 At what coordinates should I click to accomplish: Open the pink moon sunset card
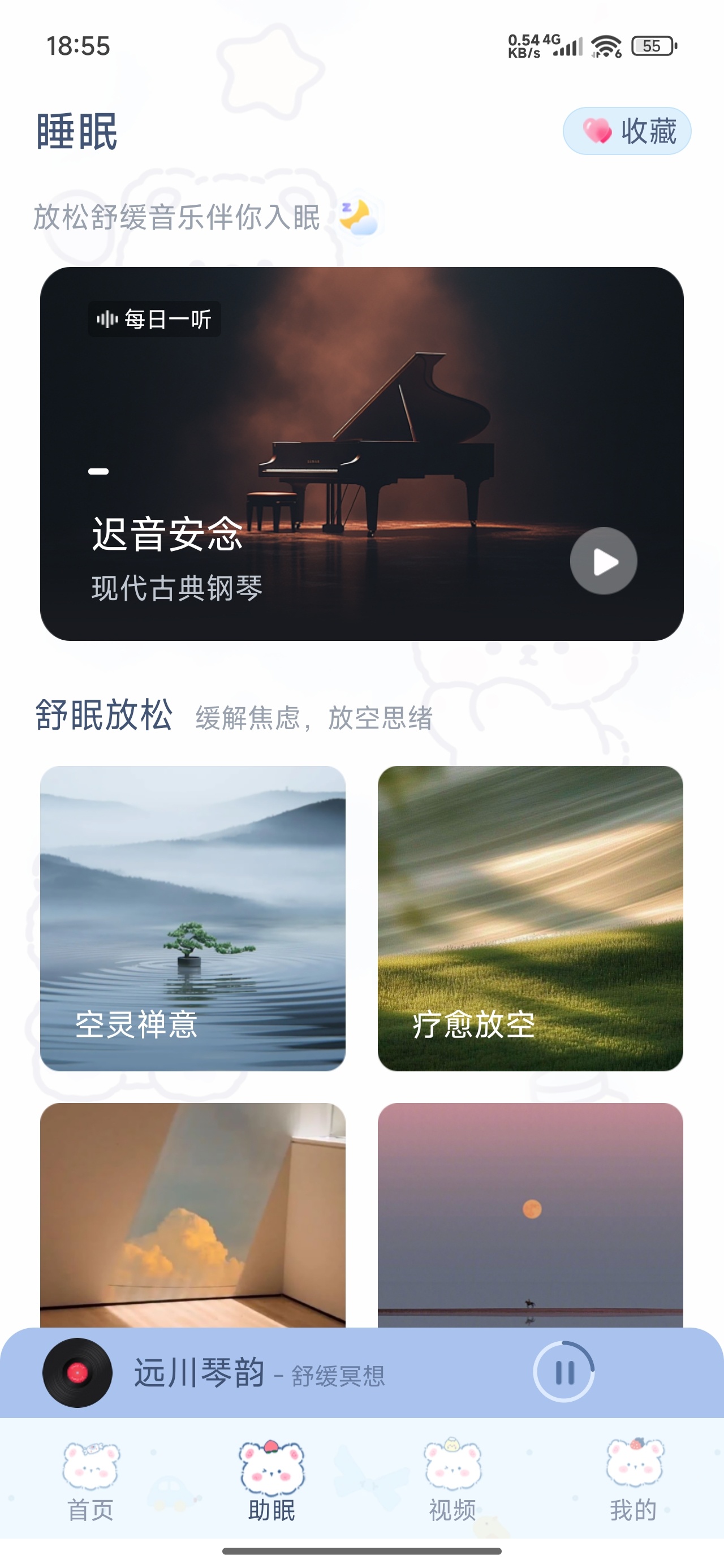pyautogui.click(x=531, y=1215)
